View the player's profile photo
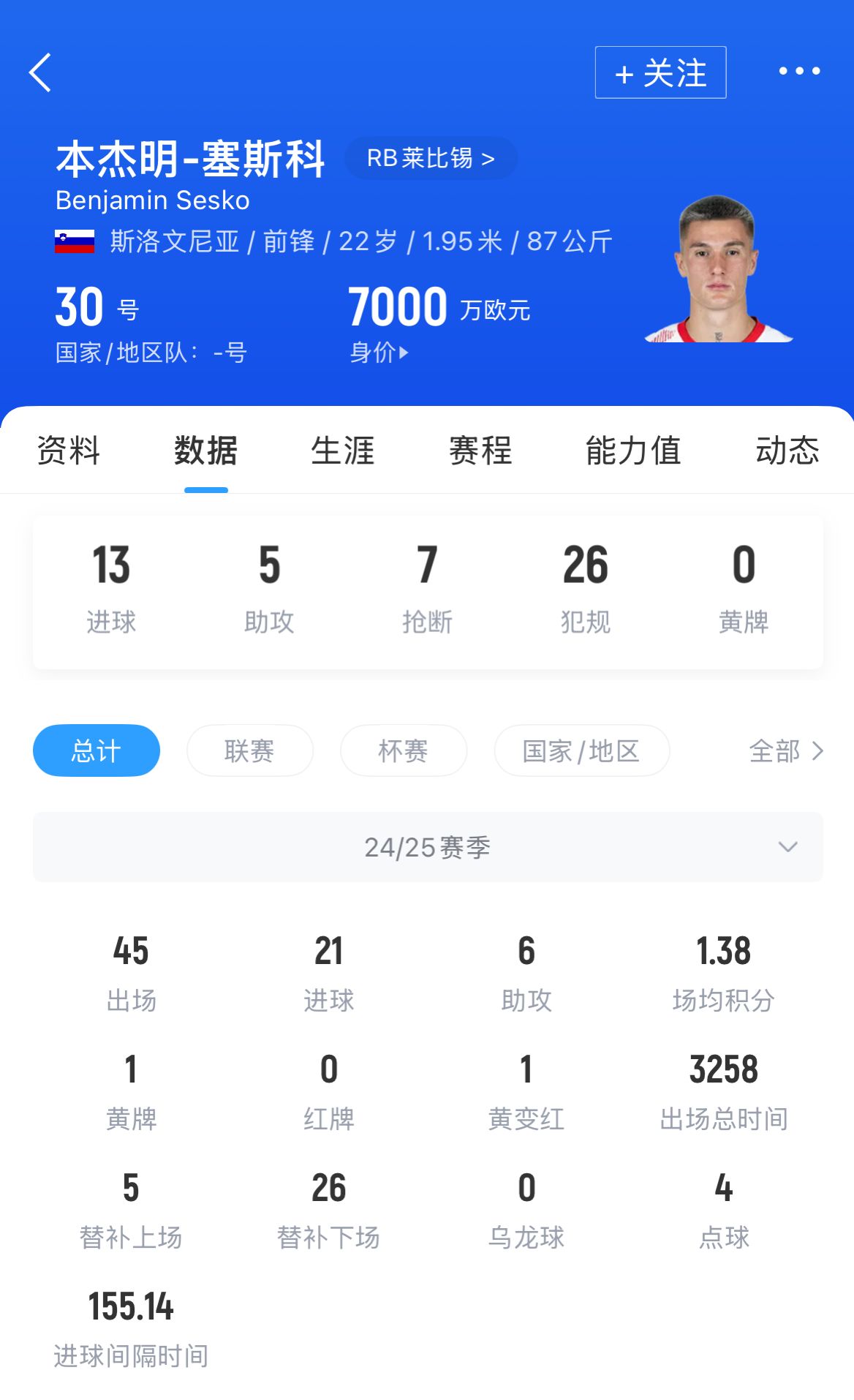The width and height of the screenshot is (854, 1400). coord(718,270)
